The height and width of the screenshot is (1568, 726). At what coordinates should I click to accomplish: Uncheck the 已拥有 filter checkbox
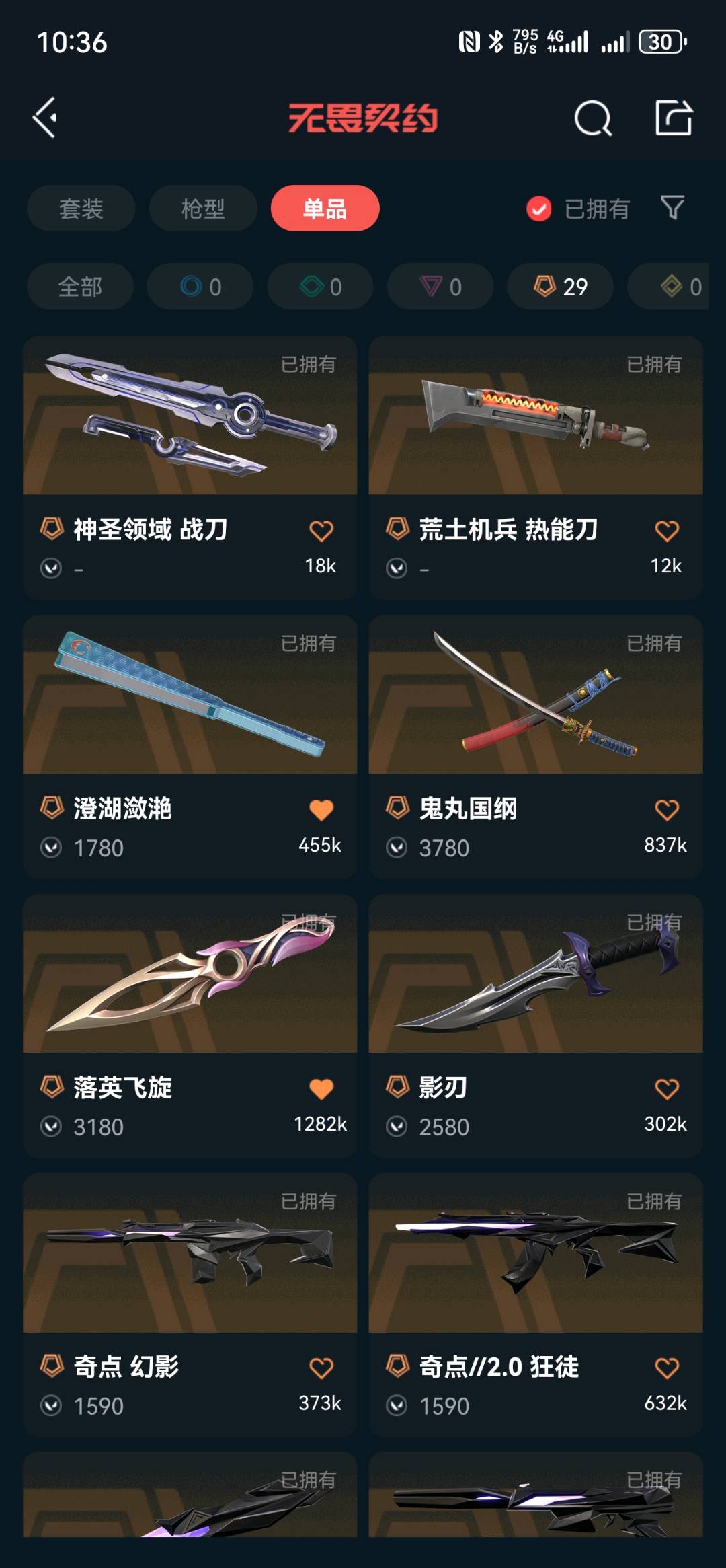(538, 209)
